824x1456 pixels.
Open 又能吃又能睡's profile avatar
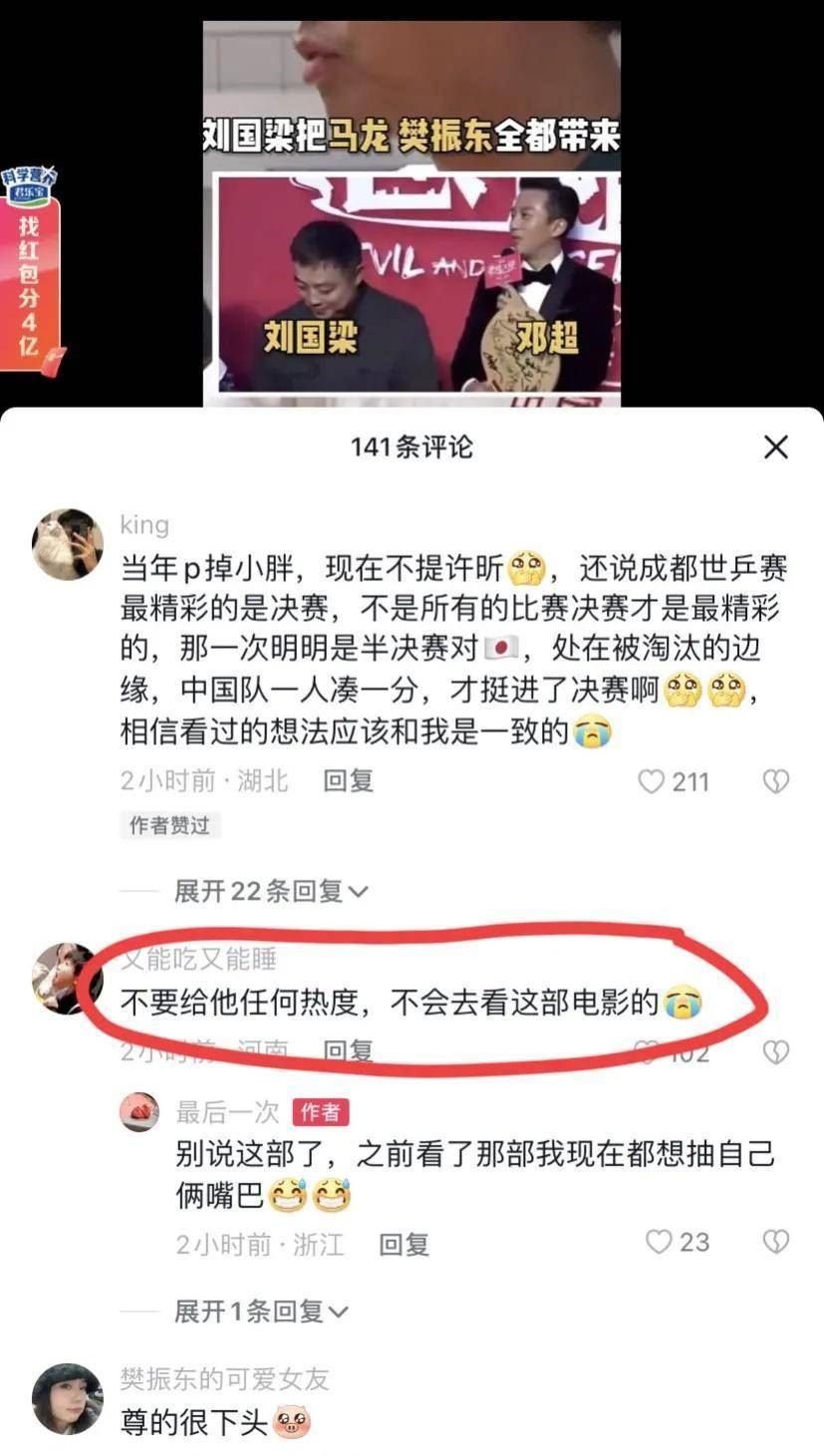coord(67,978)
